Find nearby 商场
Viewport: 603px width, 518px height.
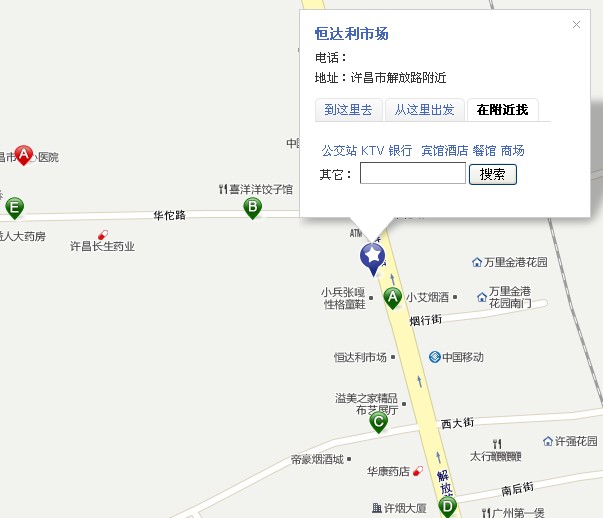click(513, 151)
